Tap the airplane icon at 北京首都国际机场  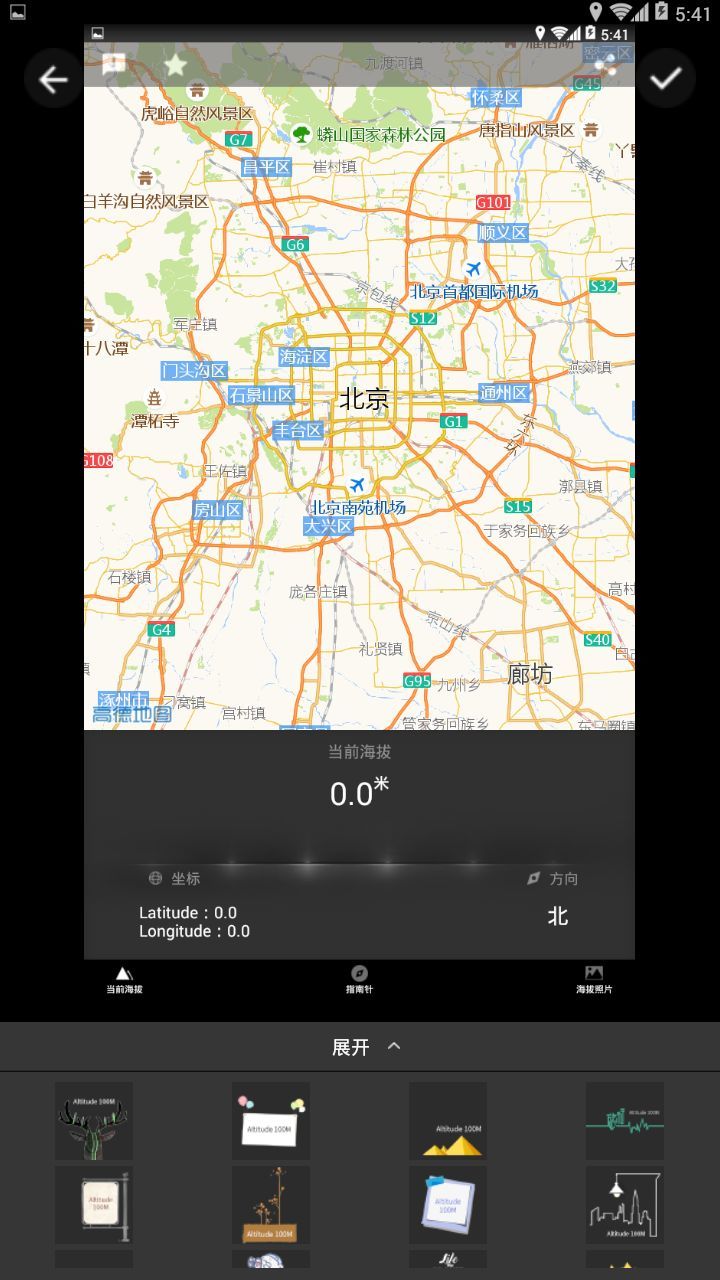(476, 267)
